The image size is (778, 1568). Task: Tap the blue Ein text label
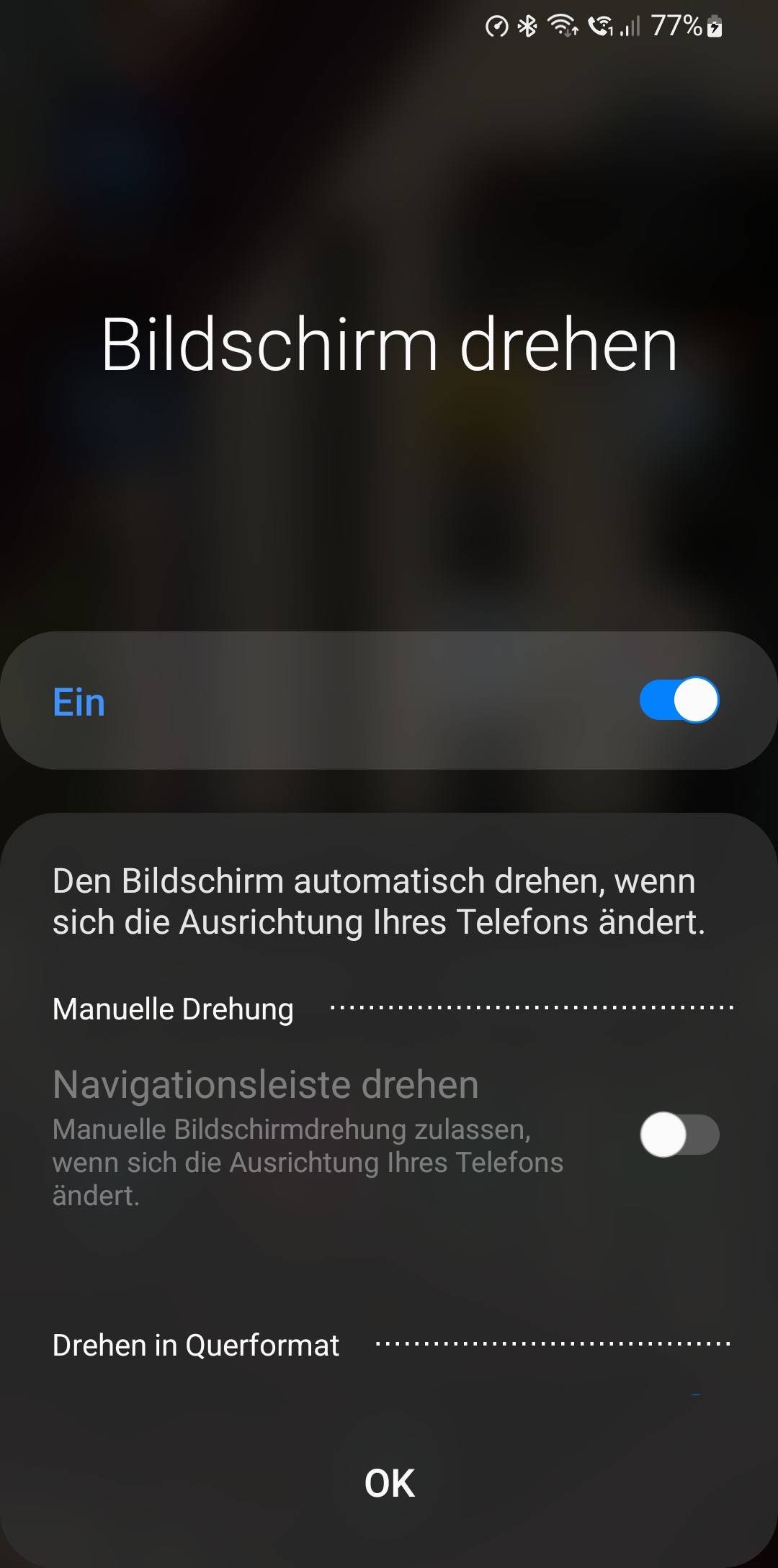76,703
